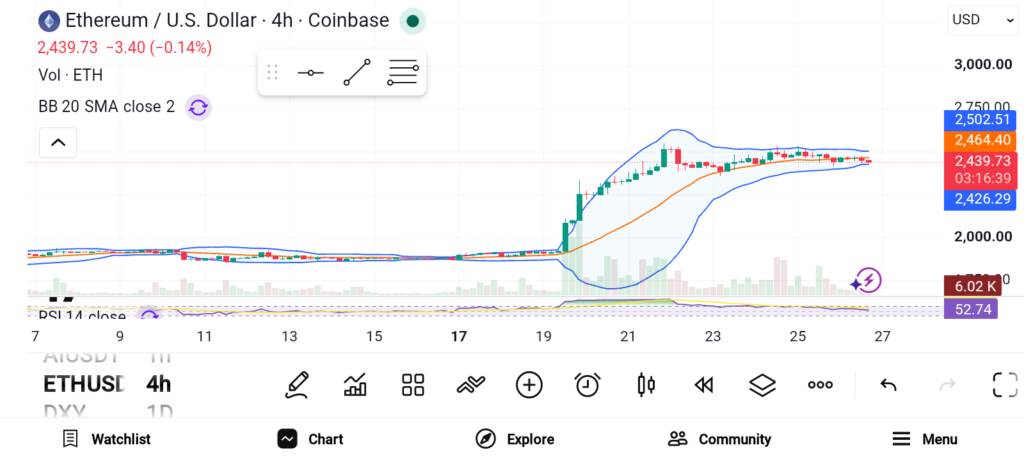Change the candlestick chart type

[646, 385]
